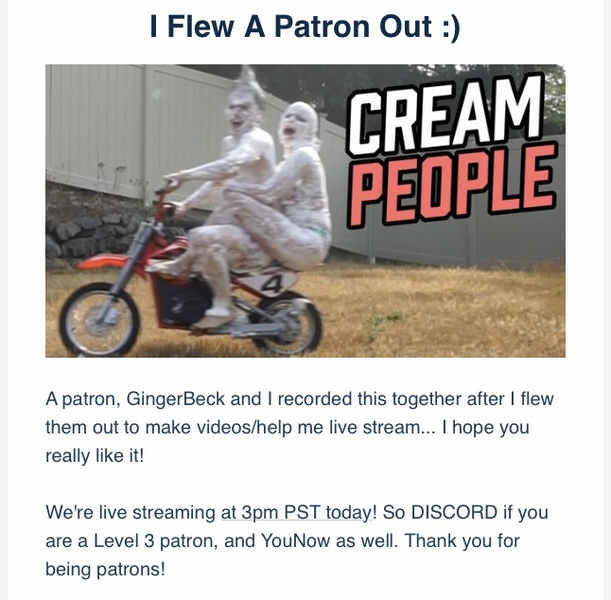Tap the underlined '3pm PST today' link
The width and height of the screenshot is (611, 600).
click(296, 513)
